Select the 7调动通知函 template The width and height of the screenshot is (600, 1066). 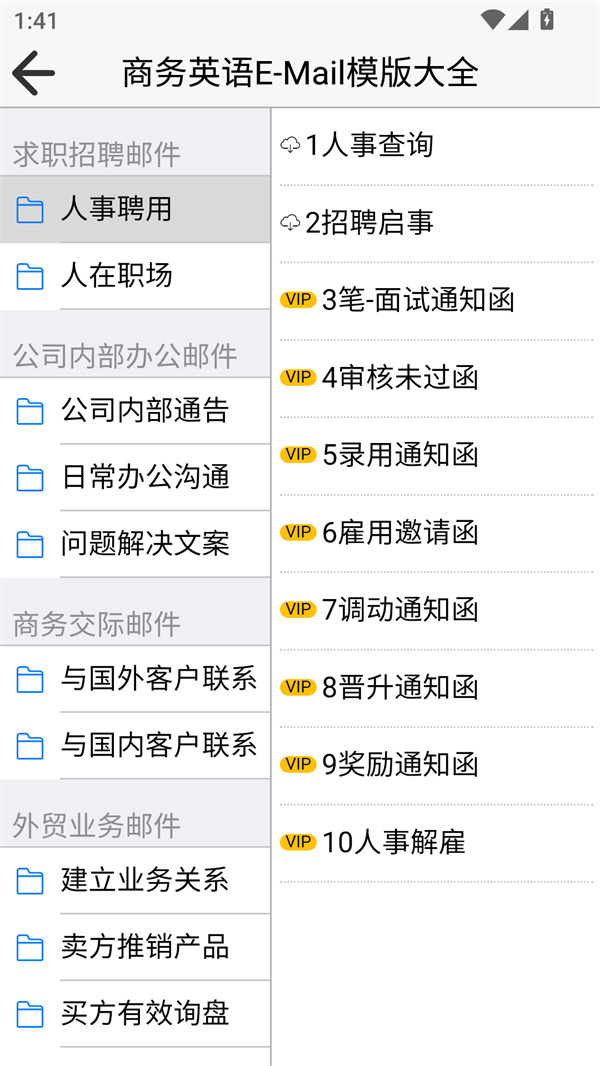pyautogui.click(x=400, y=610)
